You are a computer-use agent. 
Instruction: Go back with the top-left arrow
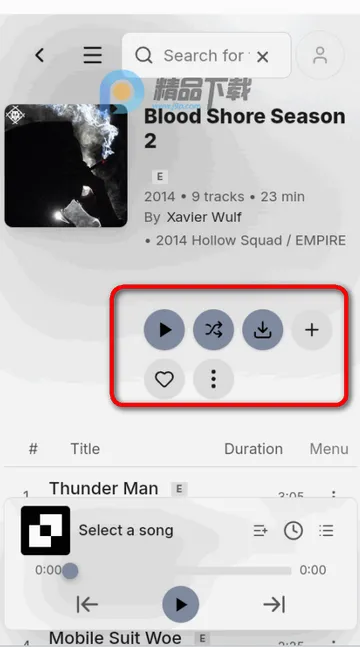(40, 55)
